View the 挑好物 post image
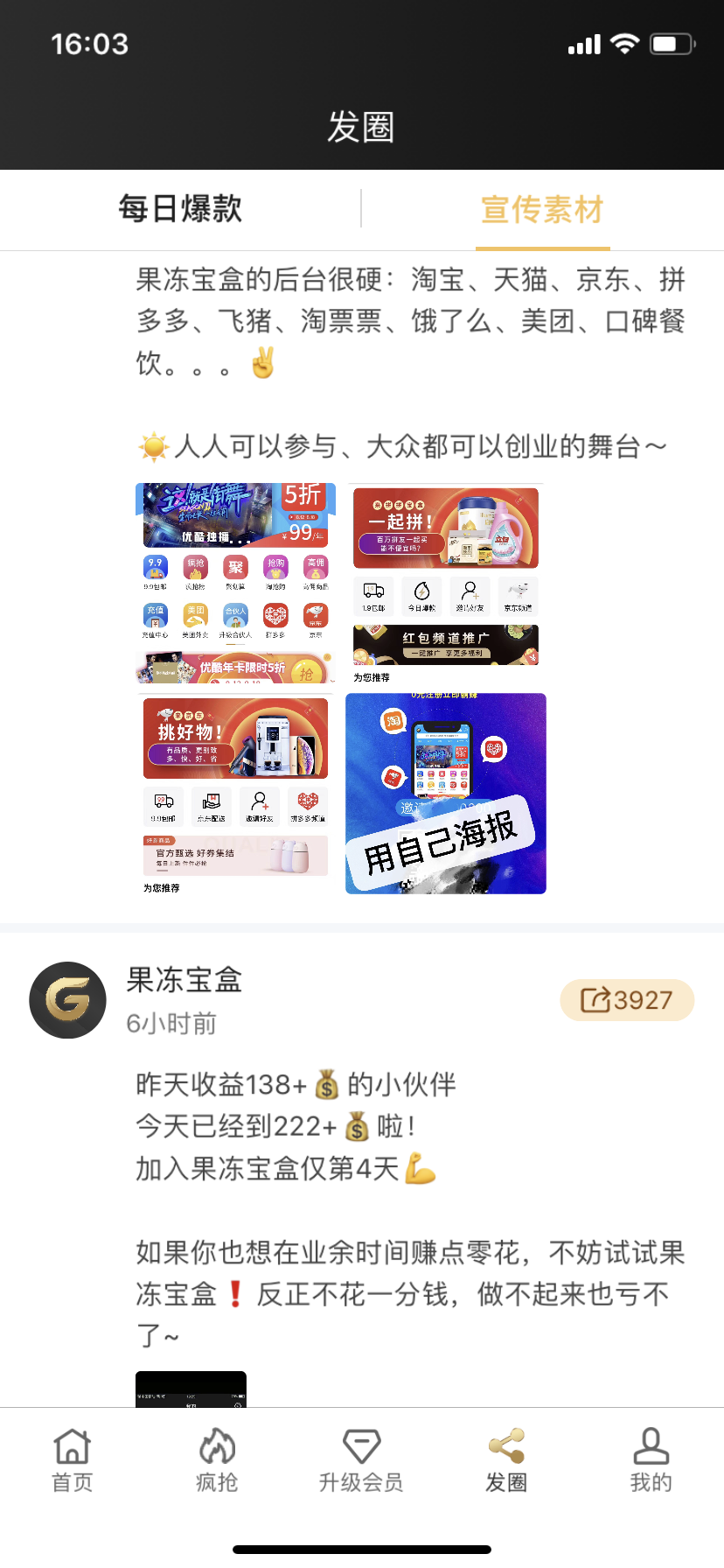Viewport: 724px width, 1568px height. tap(234, 794)
